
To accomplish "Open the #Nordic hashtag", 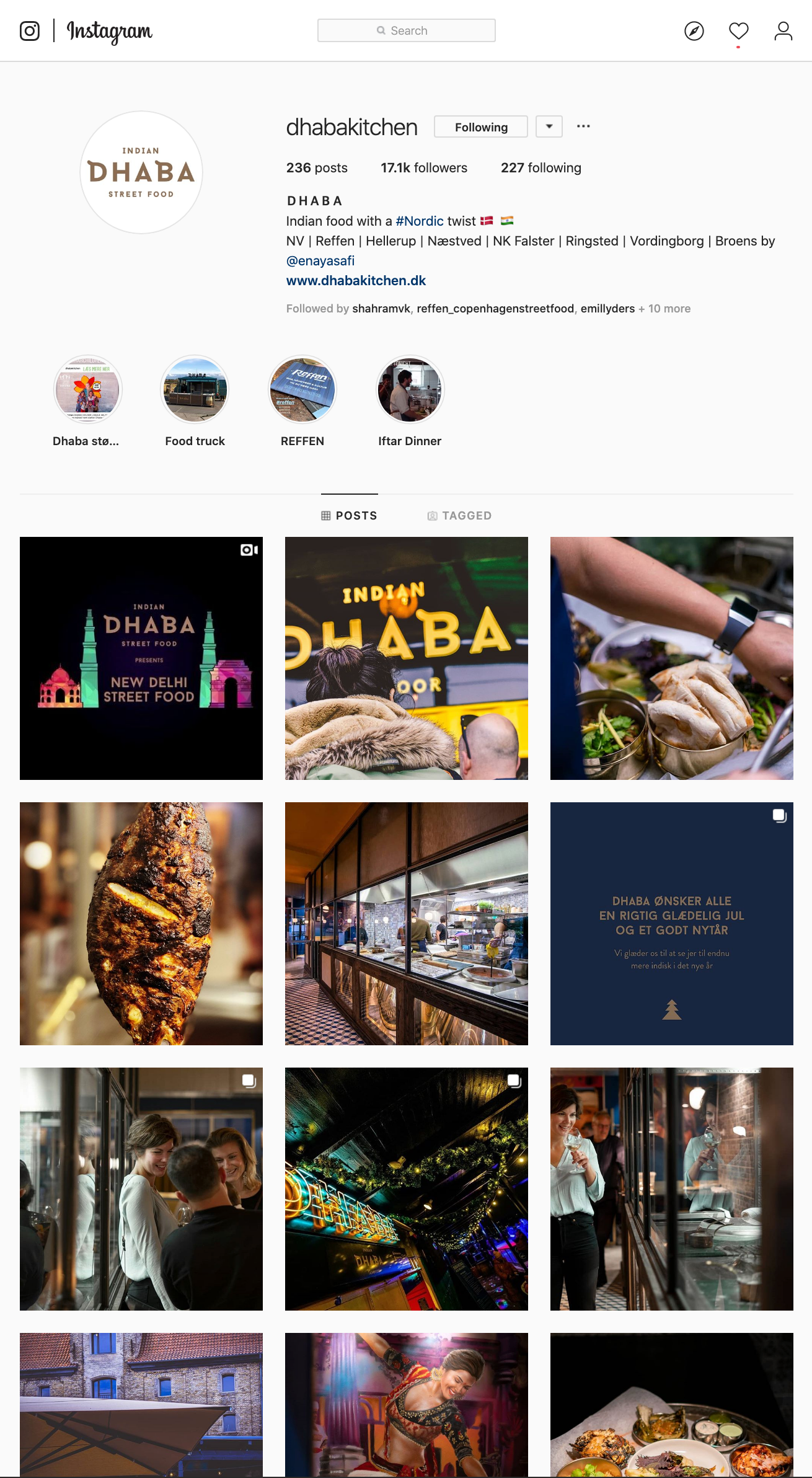I will coord(419,221).
